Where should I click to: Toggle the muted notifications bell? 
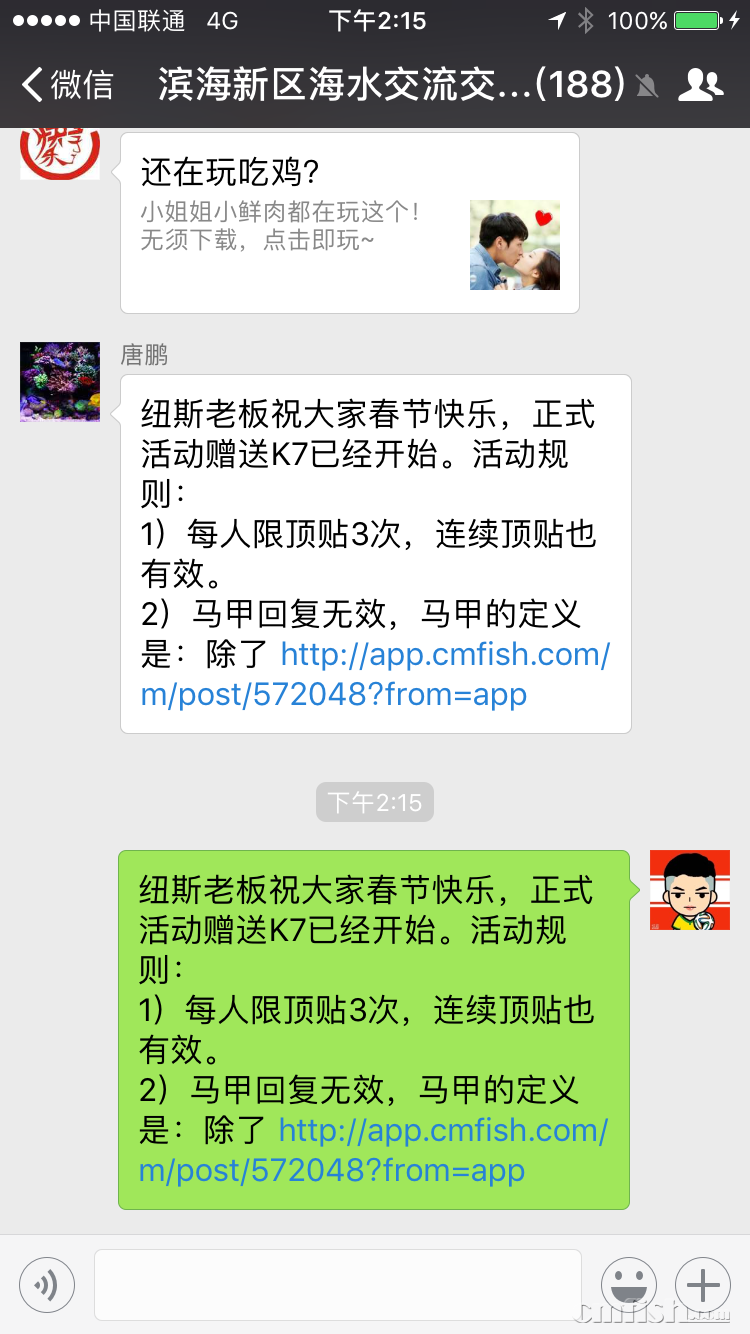tap(647, 87)
